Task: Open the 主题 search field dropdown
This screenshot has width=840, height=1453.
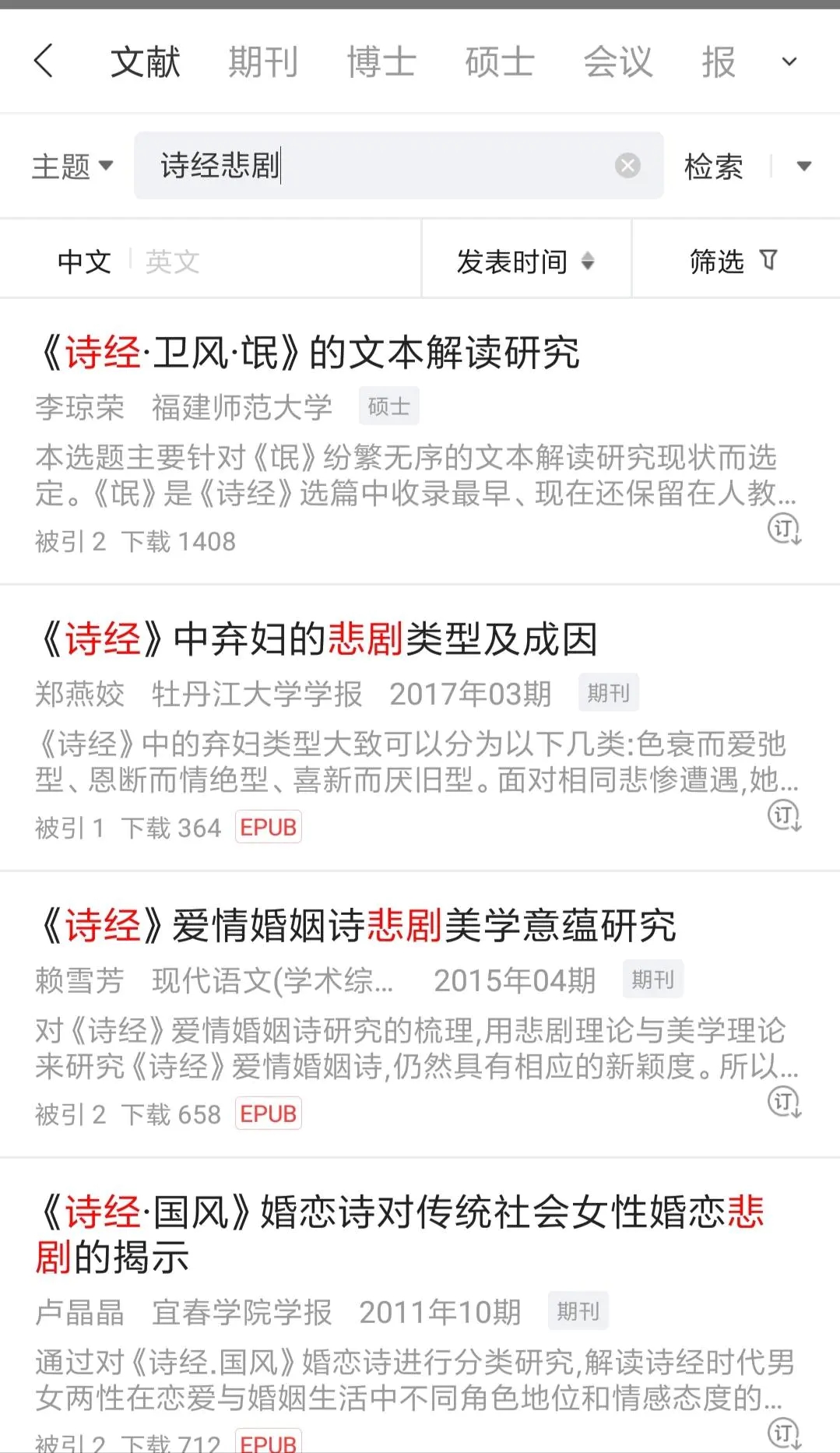Action: 72,166
